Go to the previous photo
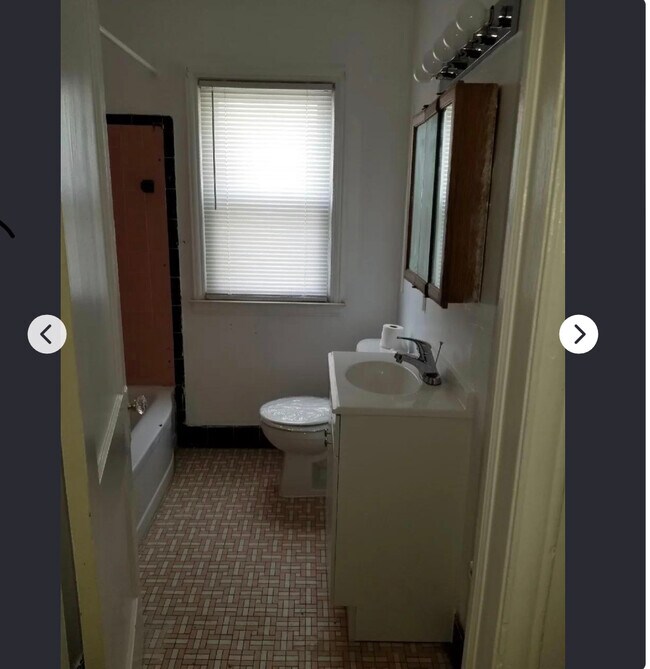 47,334
